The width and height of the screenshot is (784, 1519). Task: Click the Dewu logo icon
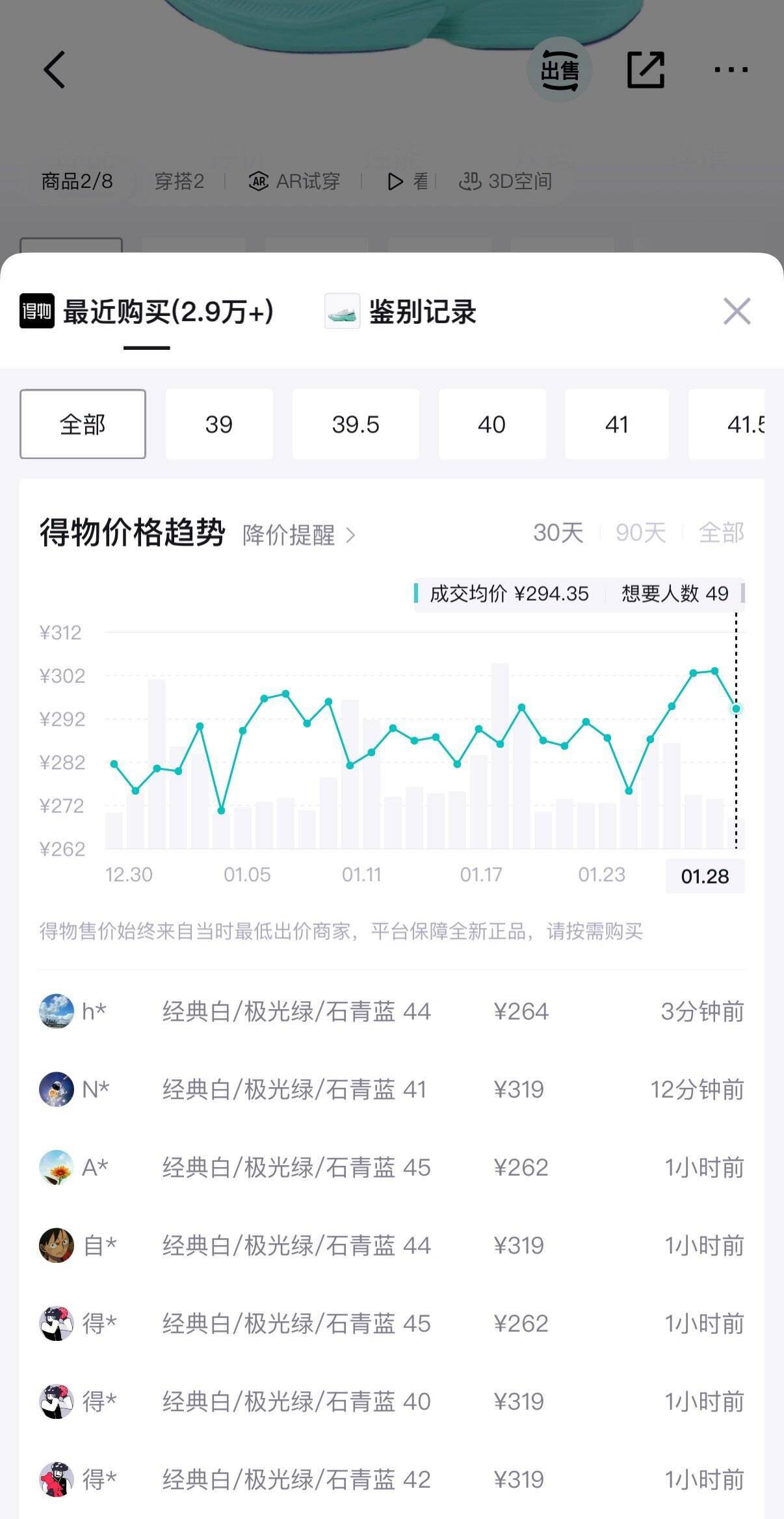point(36,312)
